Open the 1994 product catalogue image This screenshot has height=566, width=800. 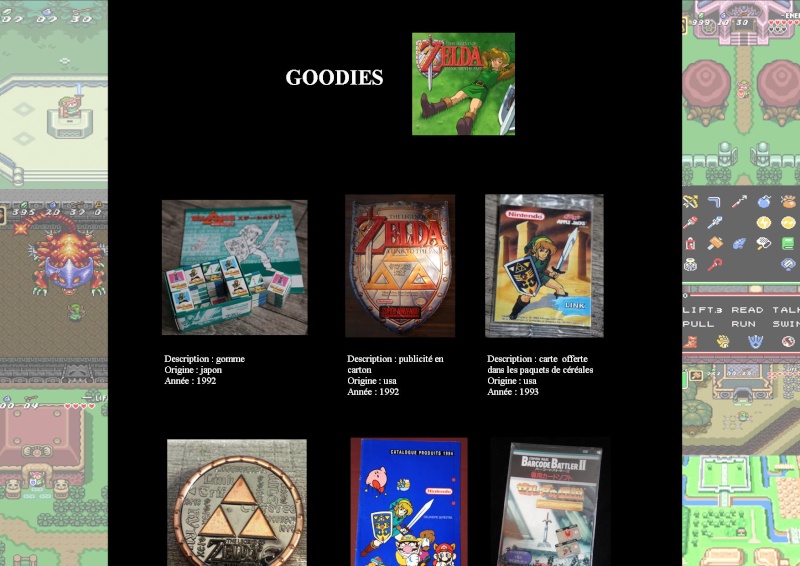click(408, 502)
